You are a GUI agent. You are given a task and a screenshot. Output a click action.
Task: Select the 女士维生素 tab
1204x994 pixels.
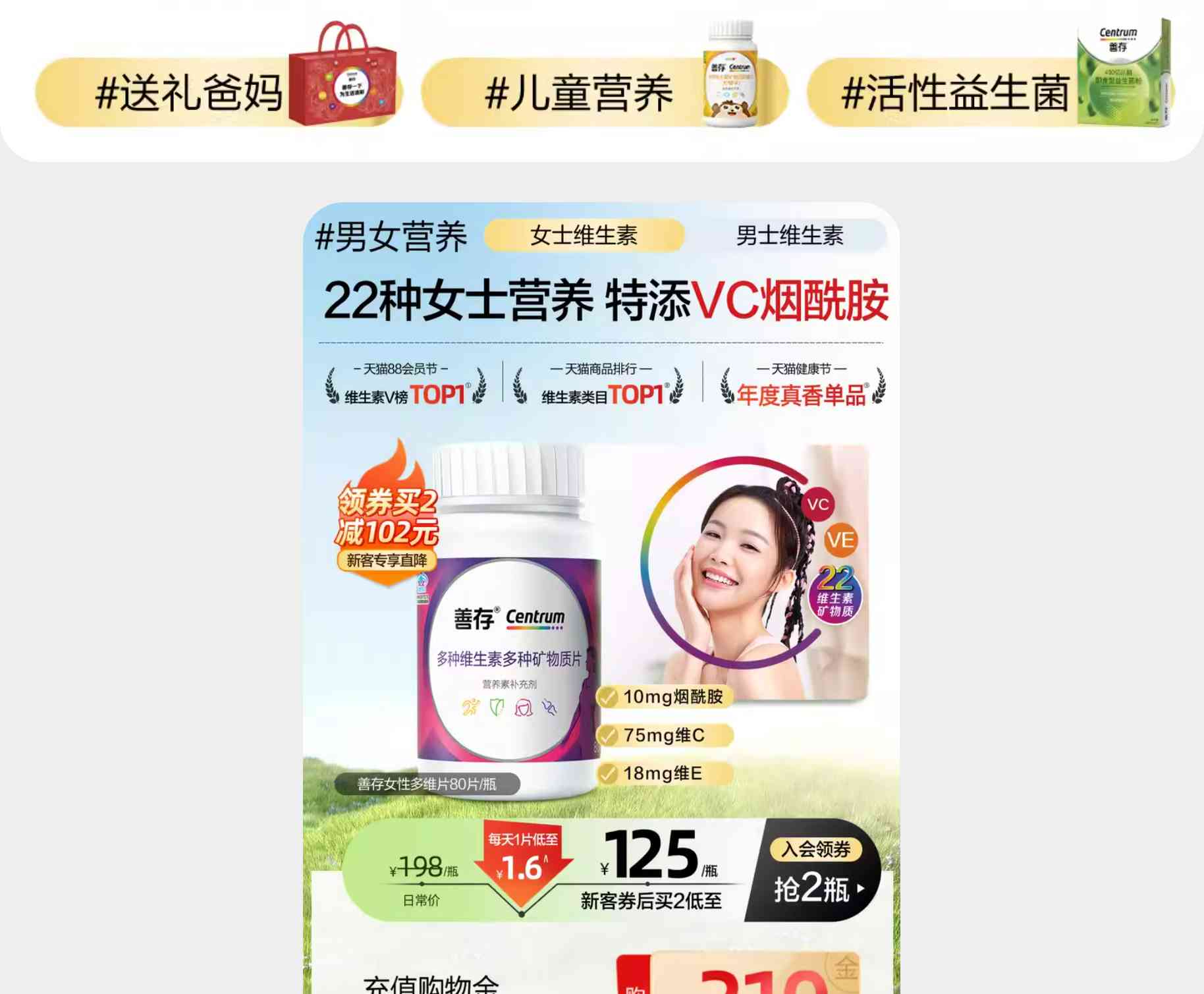click(x=584, y=235)
